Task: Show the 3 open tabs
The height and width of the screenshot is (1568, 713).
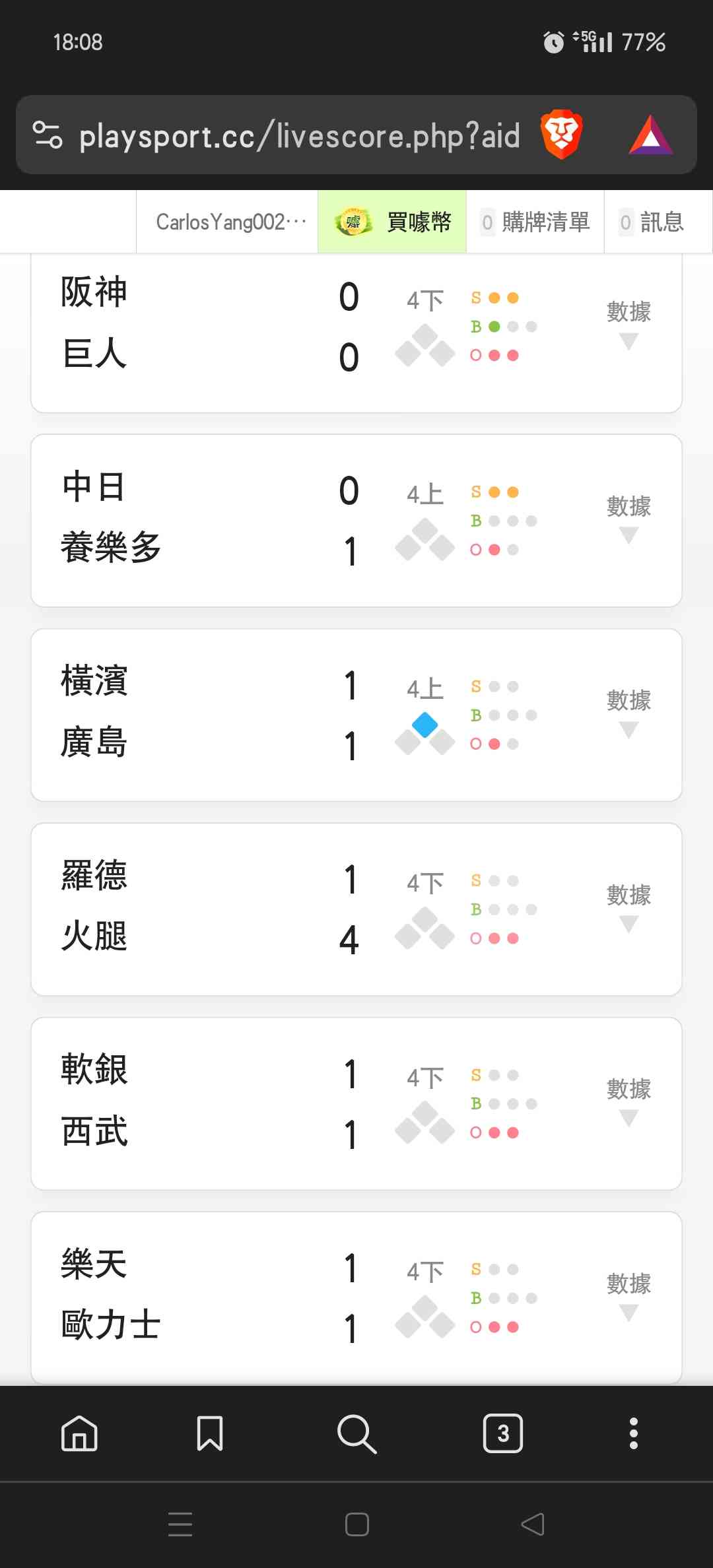Action: [503, 1433]
